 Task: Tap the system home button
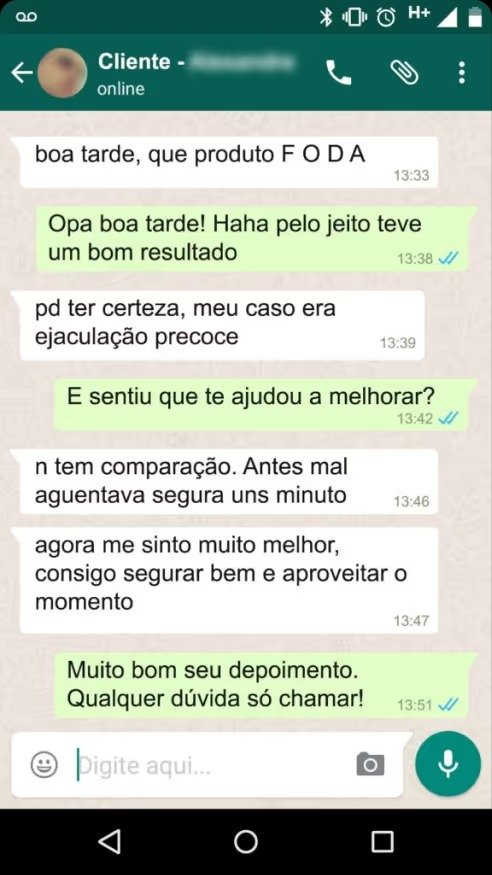coord(245,841)
